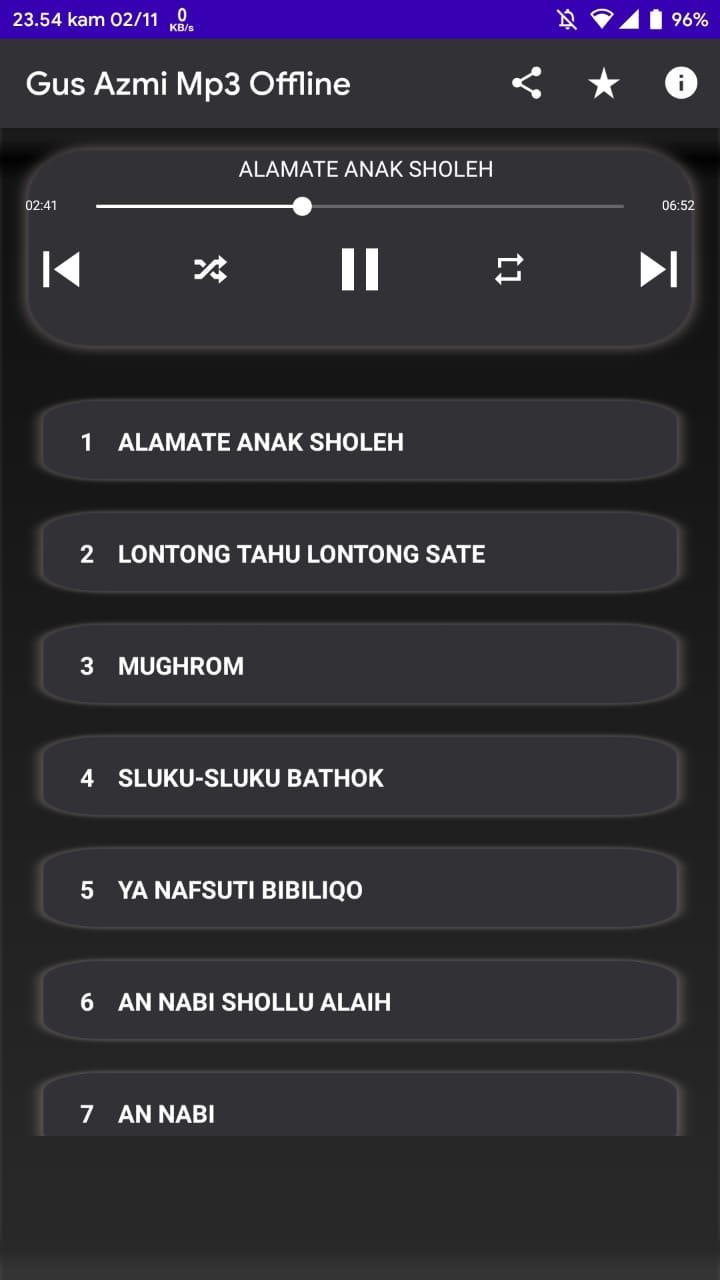
Task: Toggle shuffle off after enabling
Action: (210, 269)
